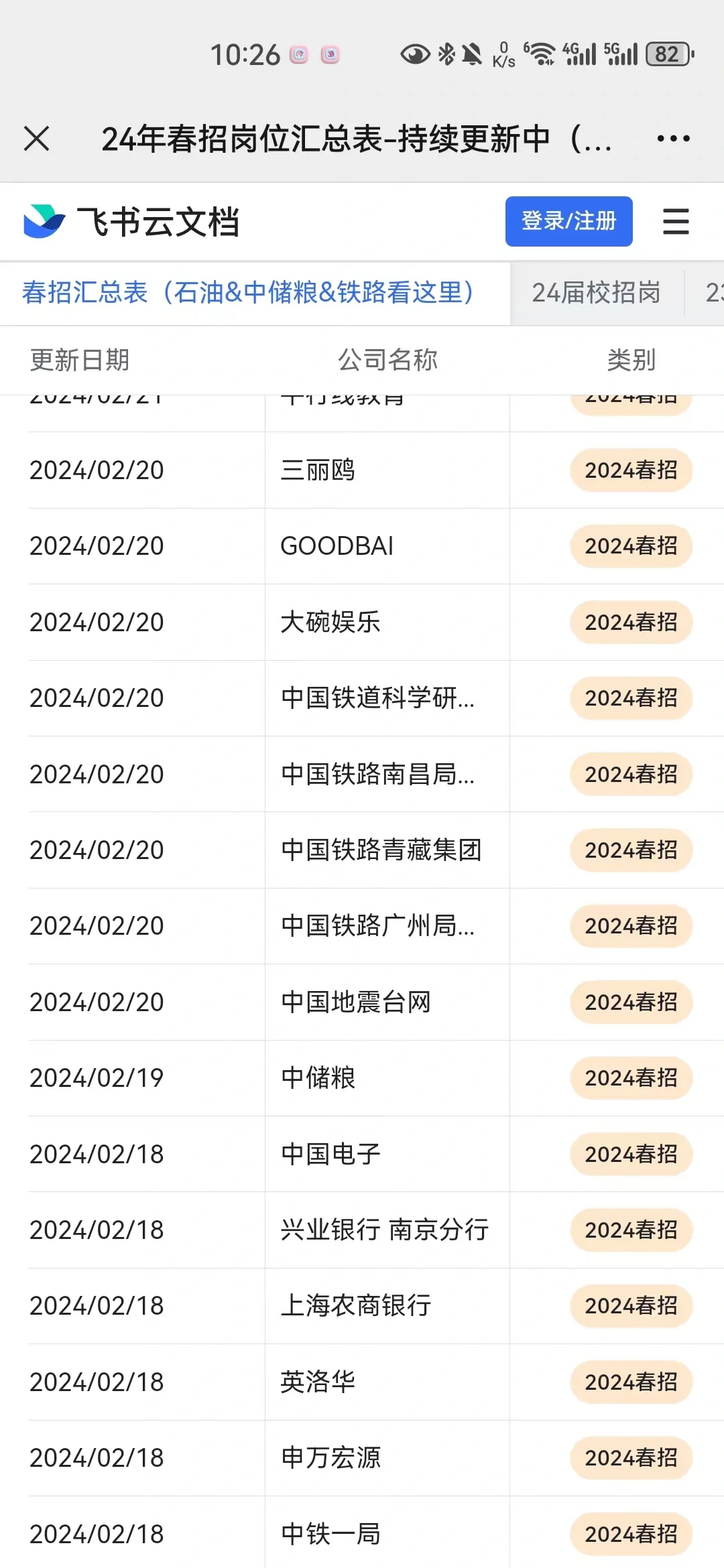Open the hamburger menu

676,221
